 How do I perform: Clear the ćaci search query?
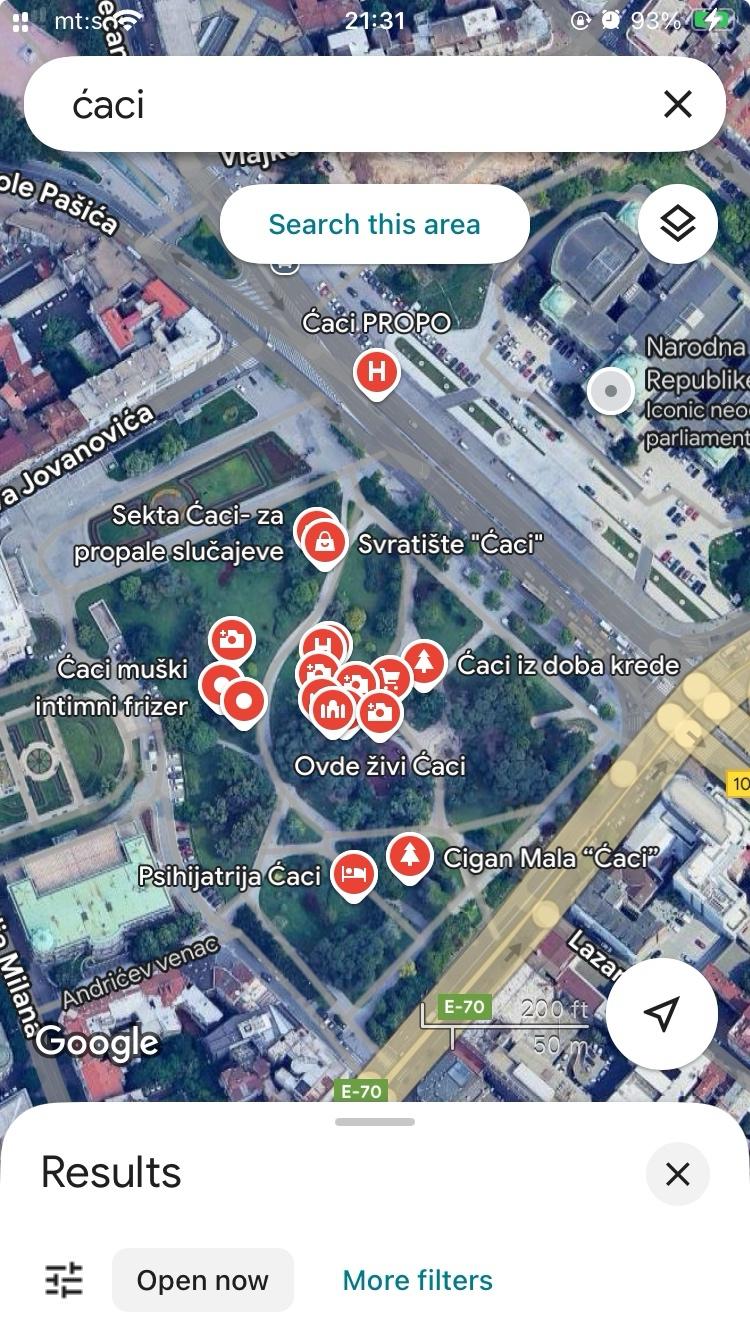(x=677, y=104)
